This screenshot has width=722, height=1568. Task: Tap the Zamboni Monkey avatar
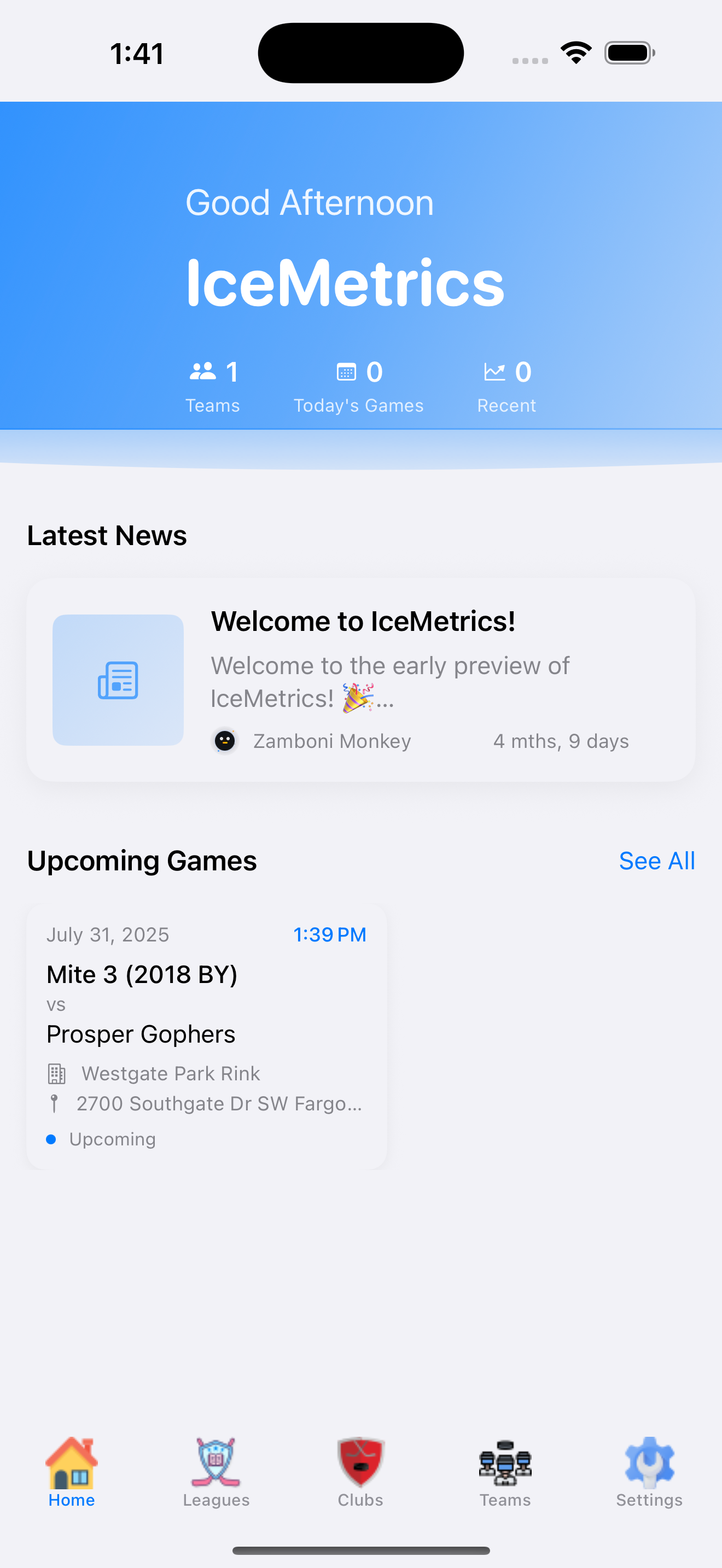coord(226,740)
